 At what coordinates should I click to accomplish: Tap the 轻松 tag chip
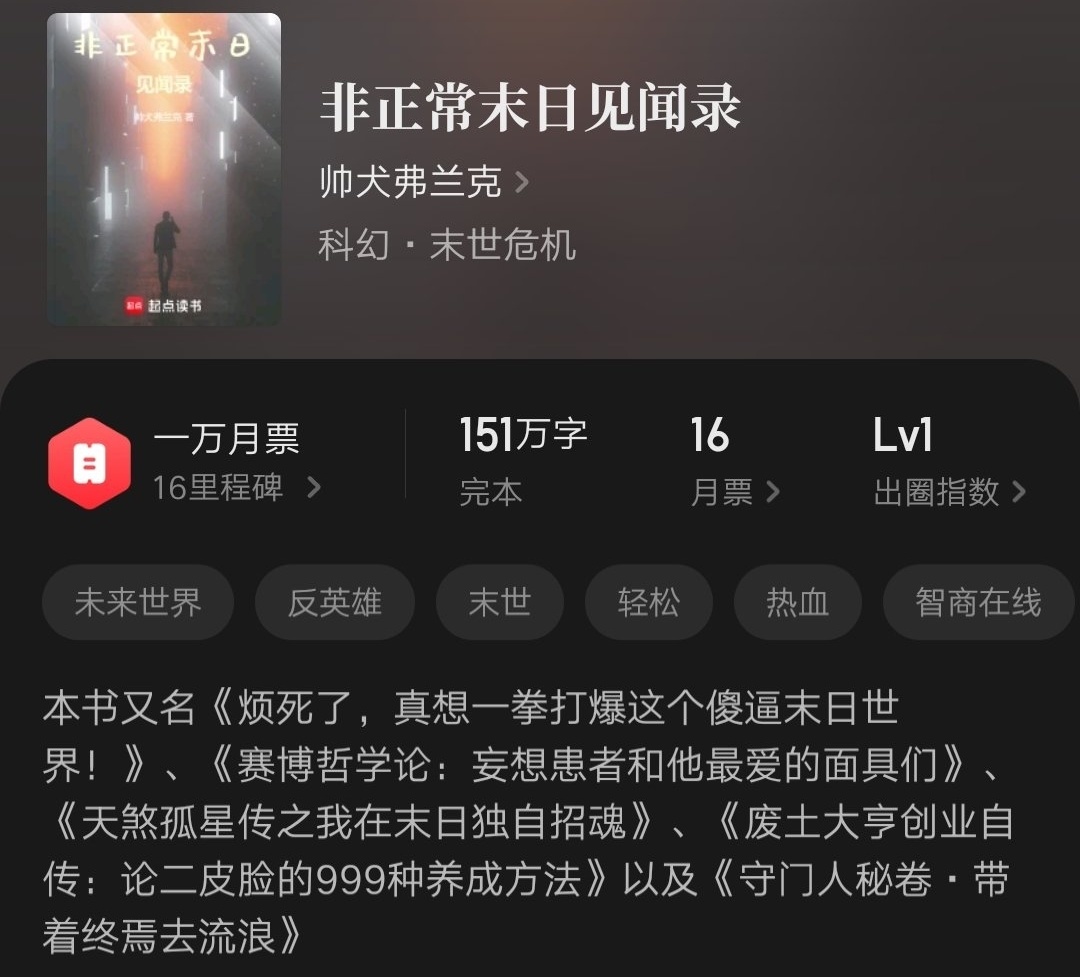648,602
